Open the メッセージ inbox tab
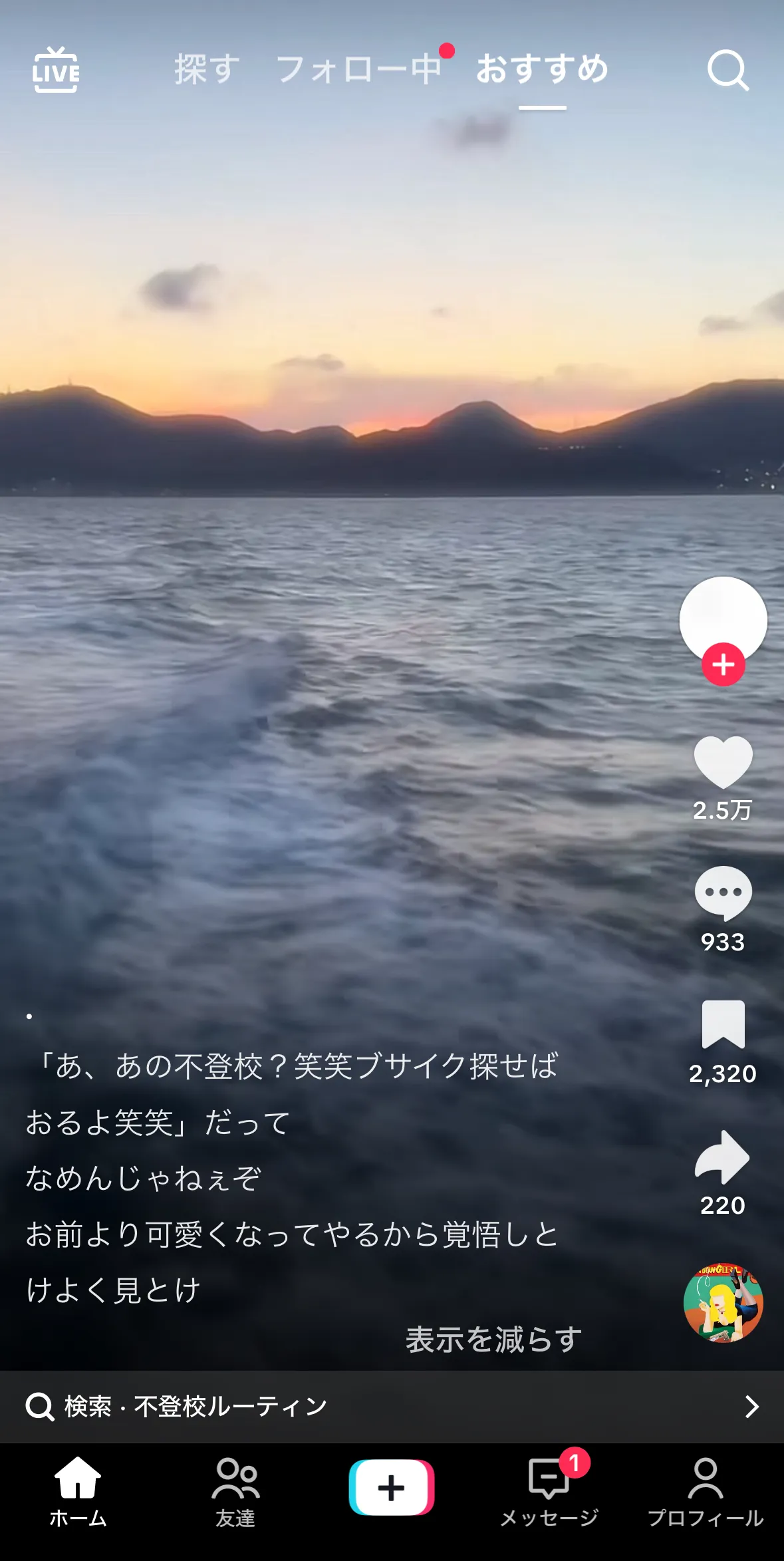Viewport: 784px width, 1561px height. click(549, 1490)
